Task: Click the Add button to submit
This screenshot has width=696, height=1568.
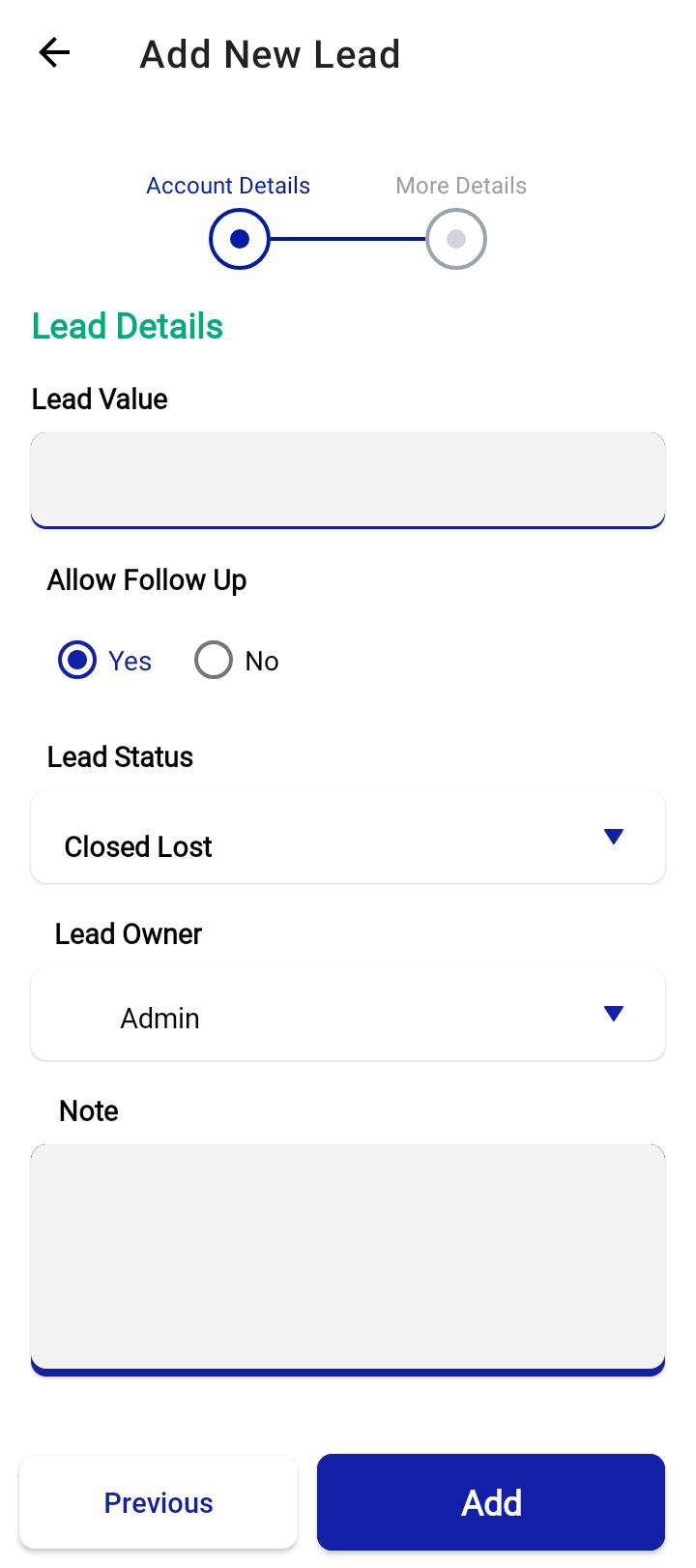Action: point(490,1502)
